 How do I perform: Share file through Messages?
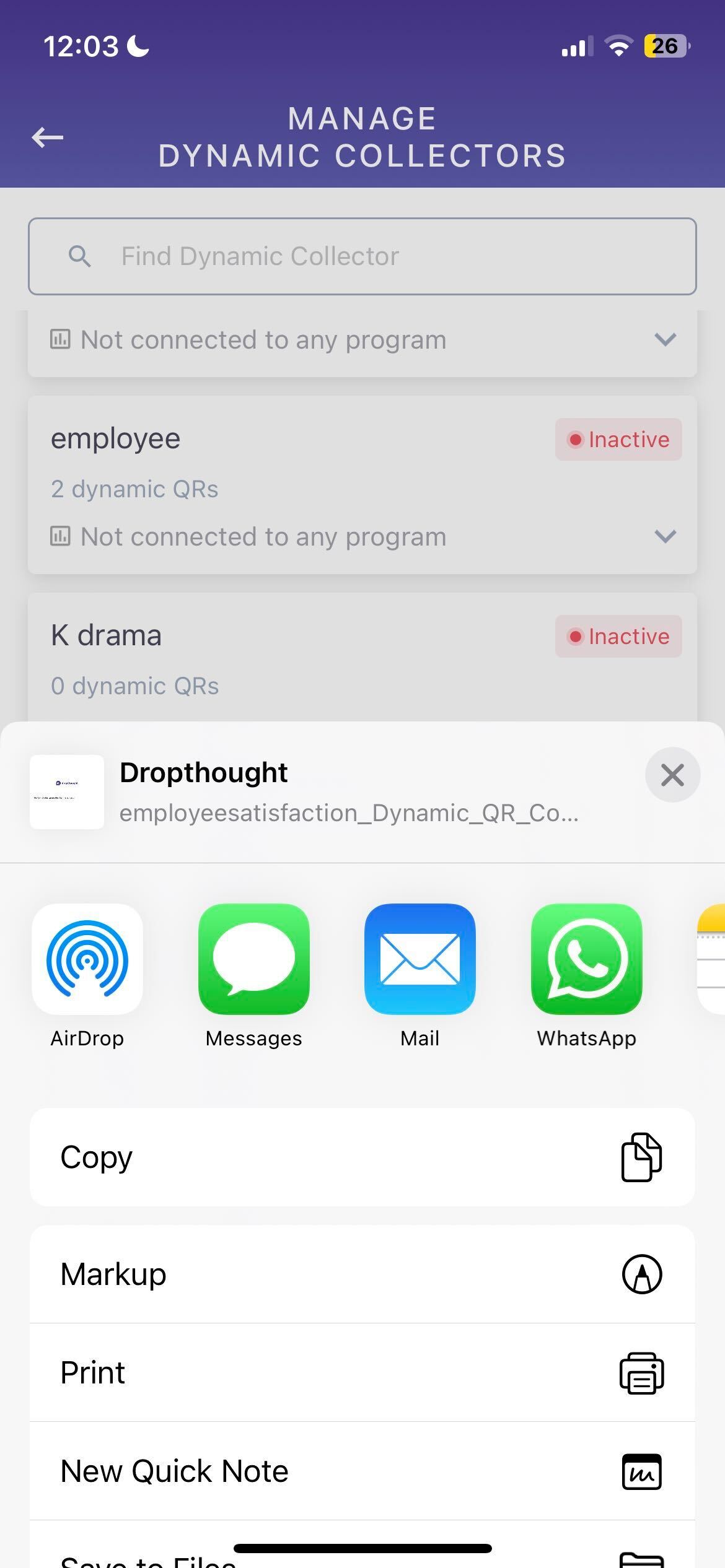pos(254,959)
